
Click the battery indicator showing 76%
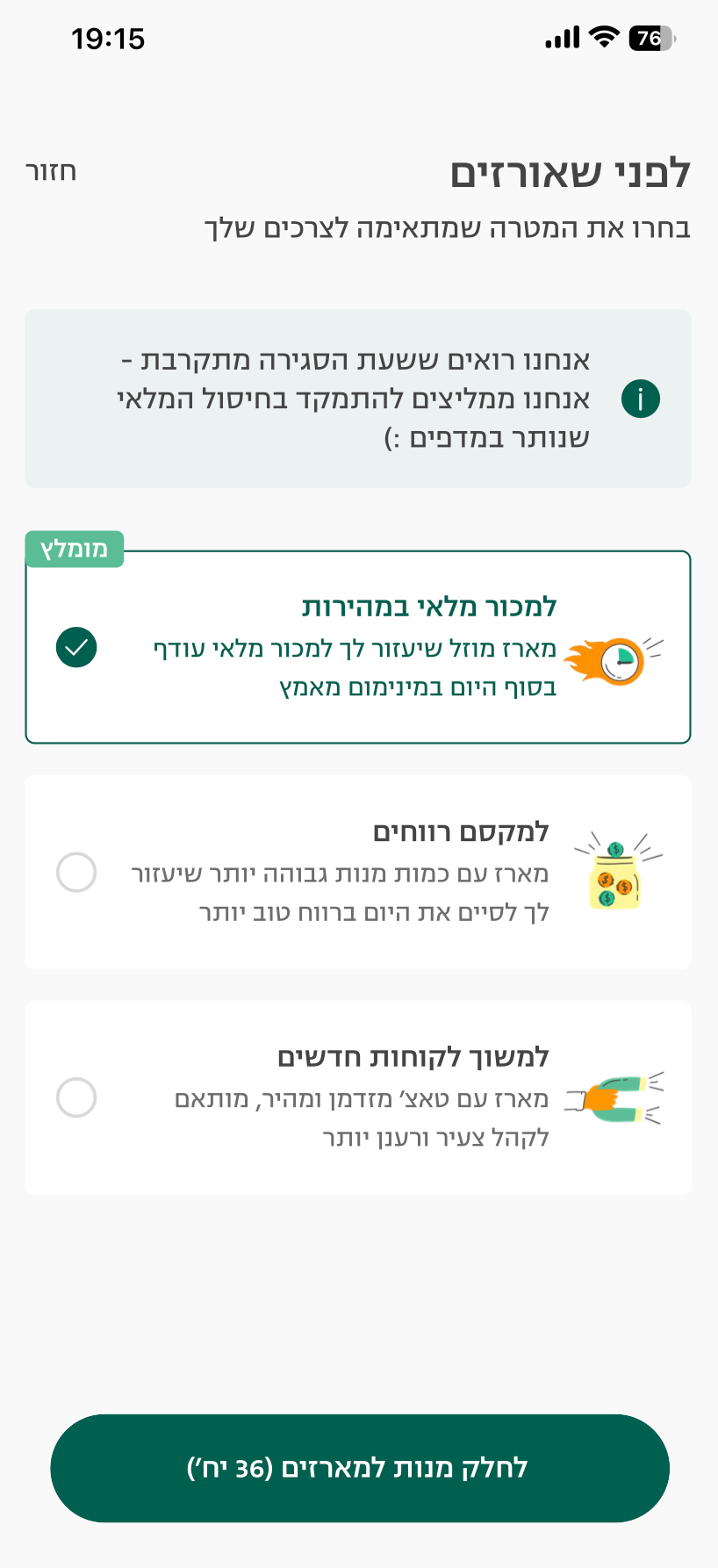647,38
